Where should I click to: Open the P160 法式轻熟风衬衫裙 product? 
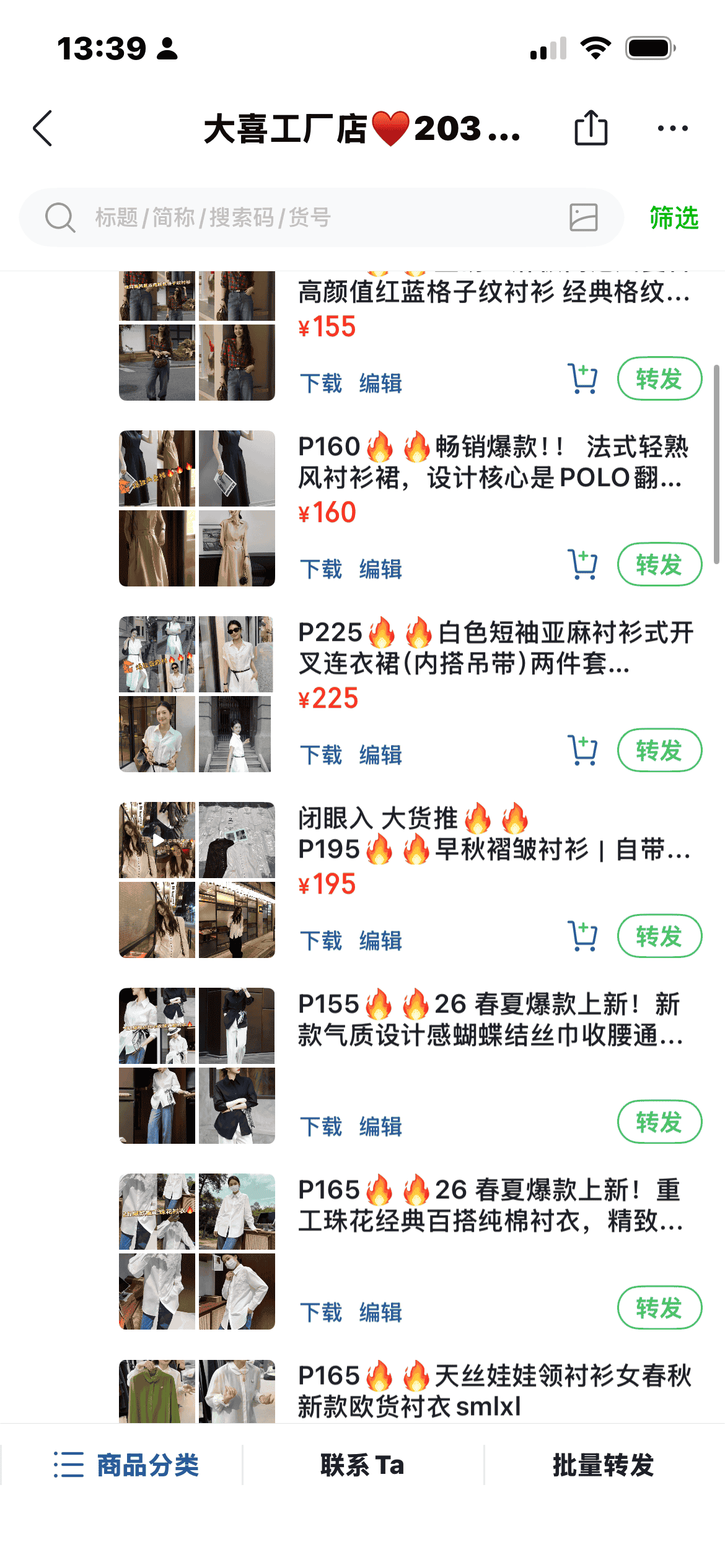tap(493, 462)
